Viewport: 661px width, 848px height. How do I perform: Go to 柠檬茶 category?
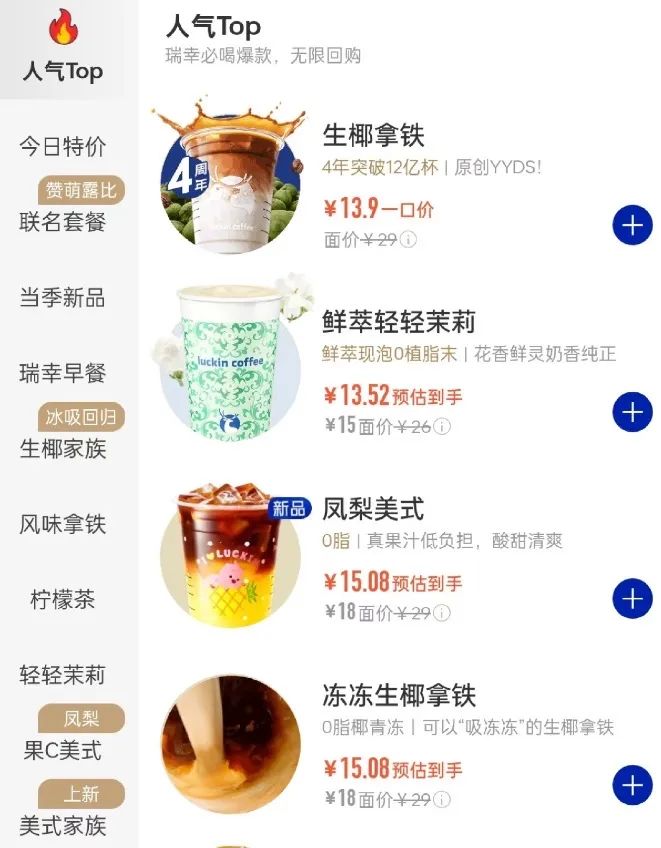pos(63,600)
